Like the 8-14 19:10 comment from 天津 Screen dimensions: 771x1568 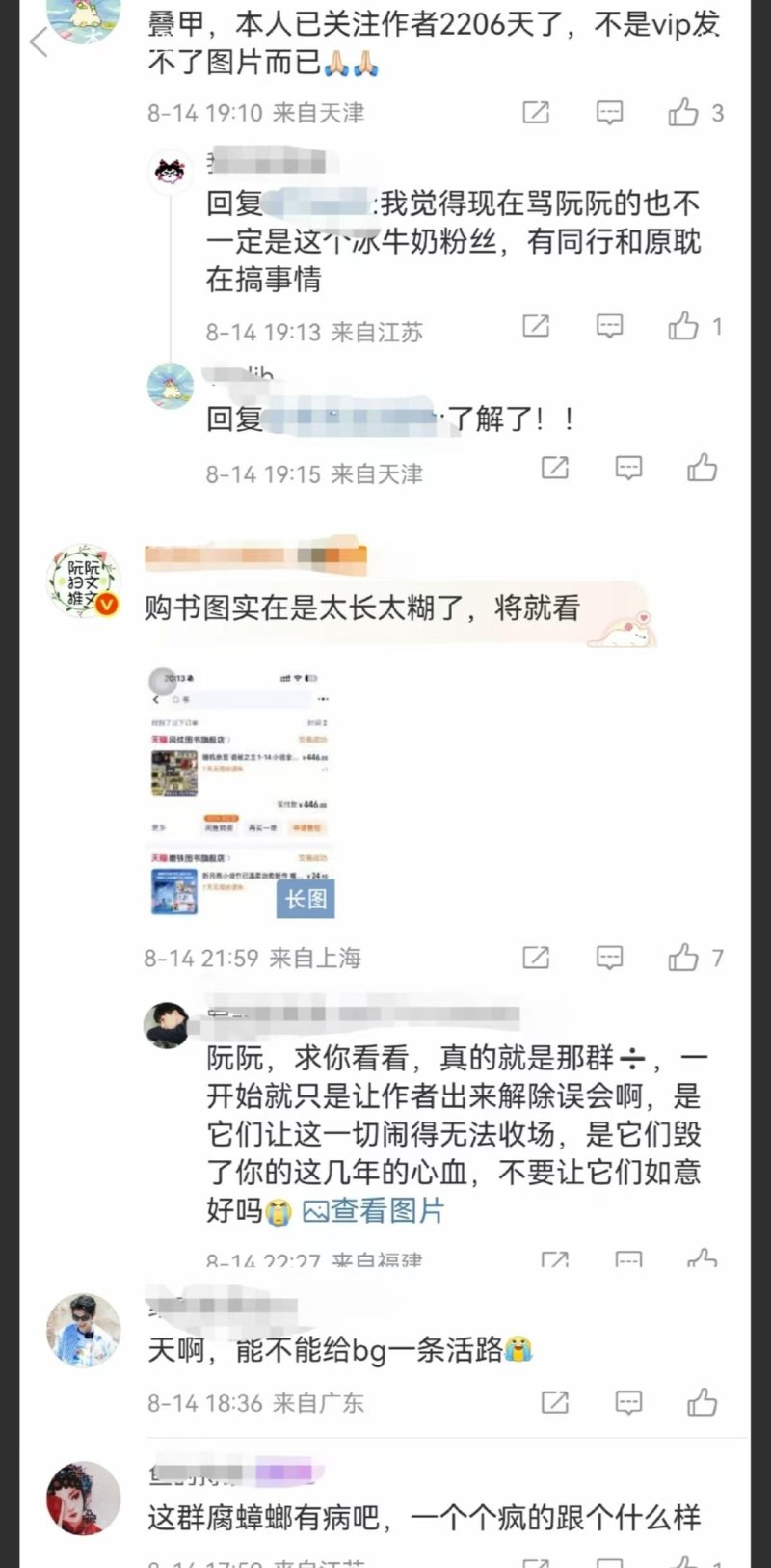pyautogui.click(x=684, y=113)
